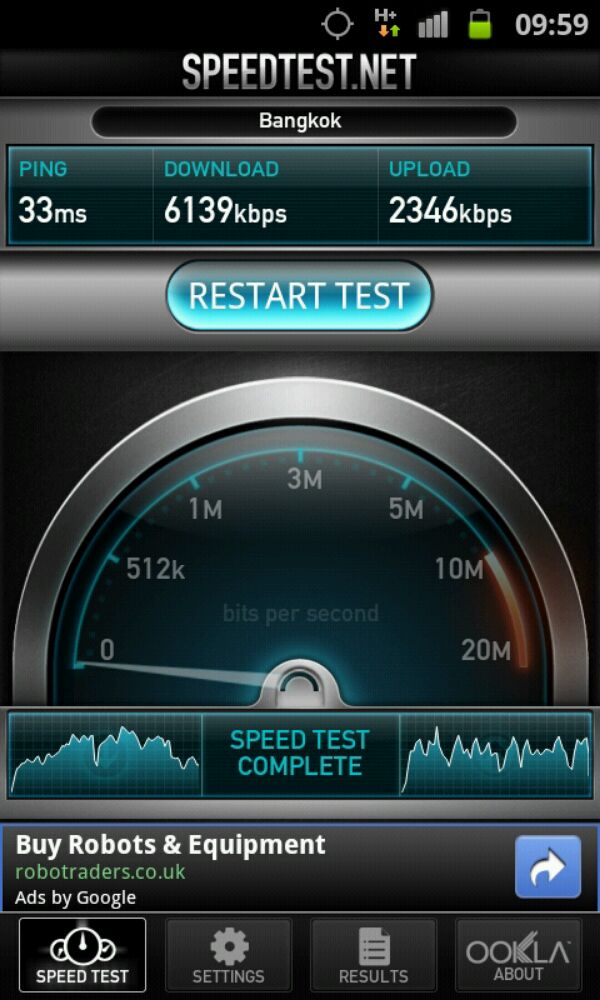The width and height of the screenshot is (600, 1000).
Task: Switch to the Results tab
Action: click(373, 955)
